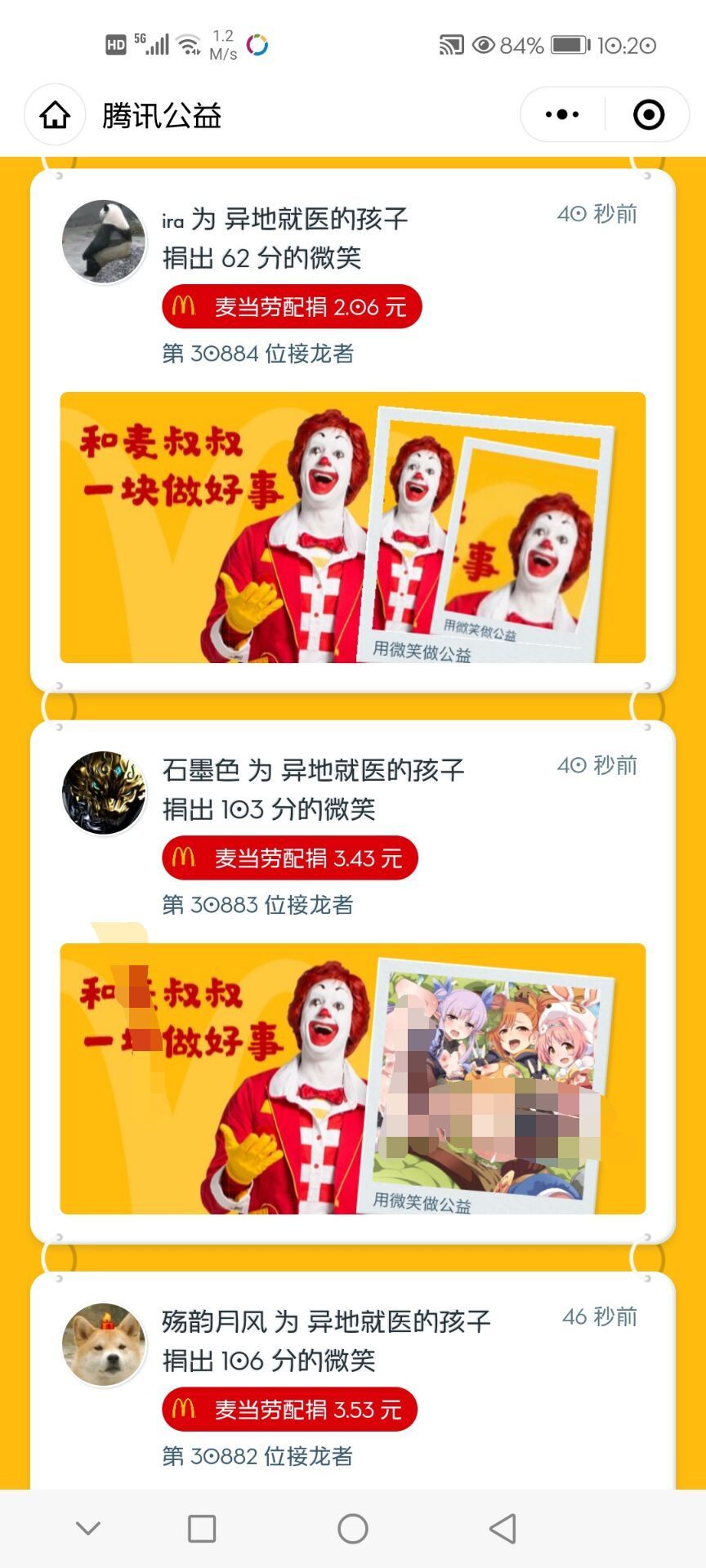Viewport: 706px width, 1568px height.
Task: Open ira's smile donation banner image
Action: (352, 528)
